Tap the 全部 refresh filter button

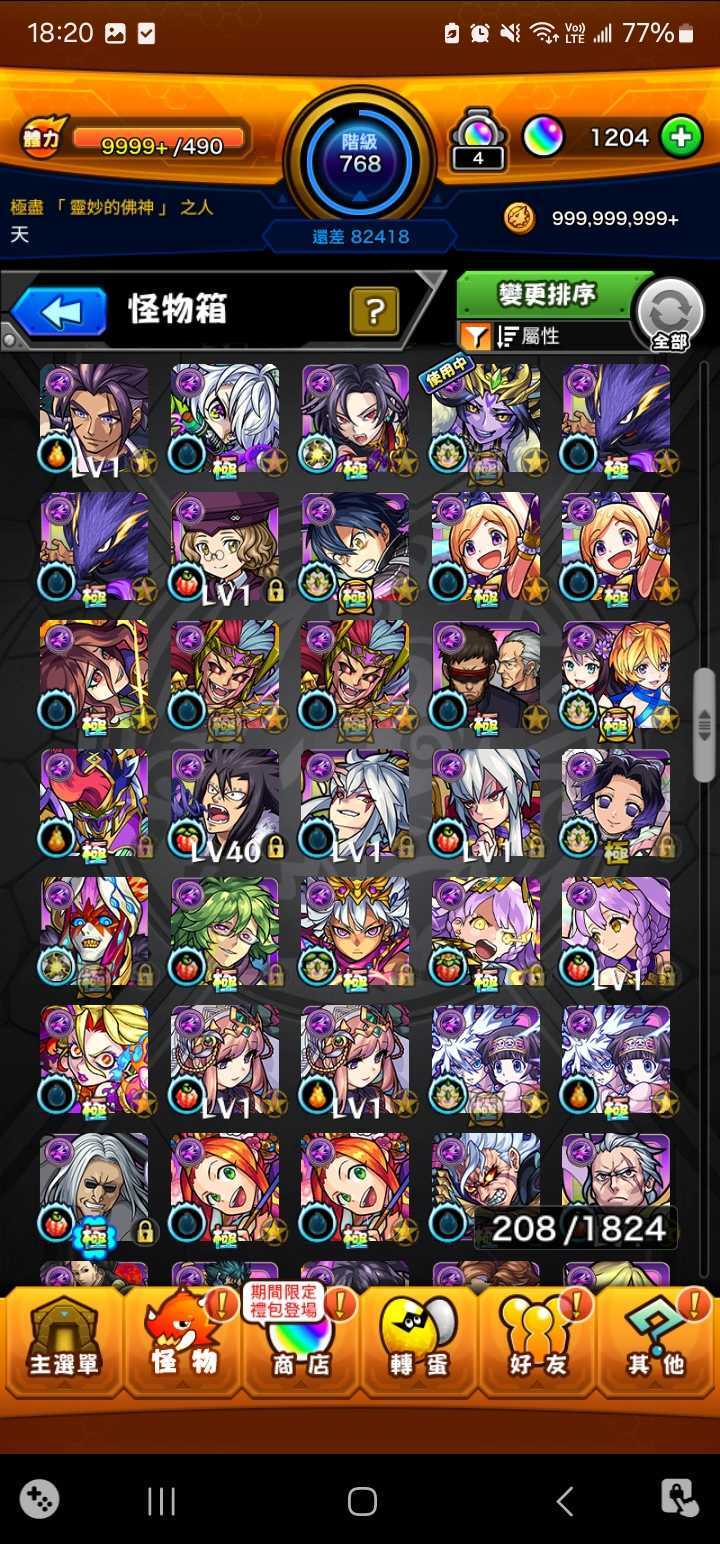[x=669, y=315]
